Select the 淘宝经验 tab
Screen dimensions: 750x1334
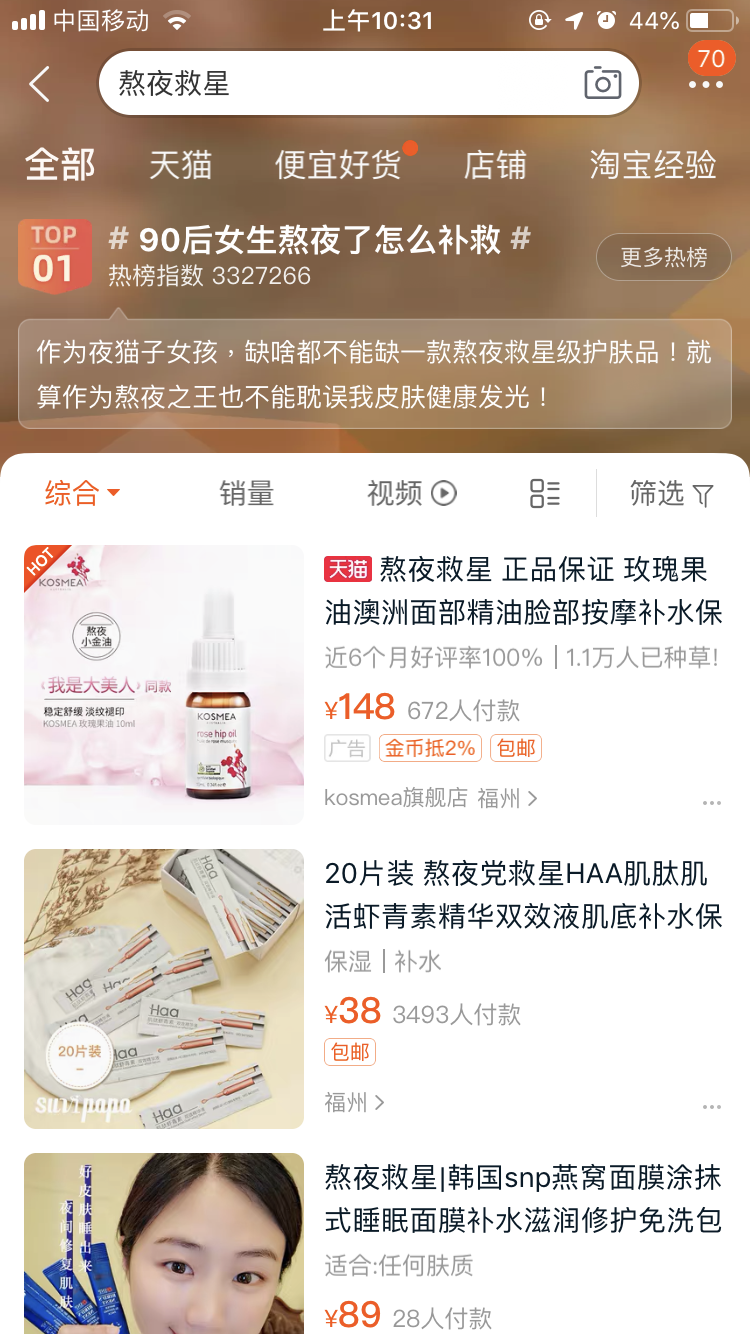(653, 165)
